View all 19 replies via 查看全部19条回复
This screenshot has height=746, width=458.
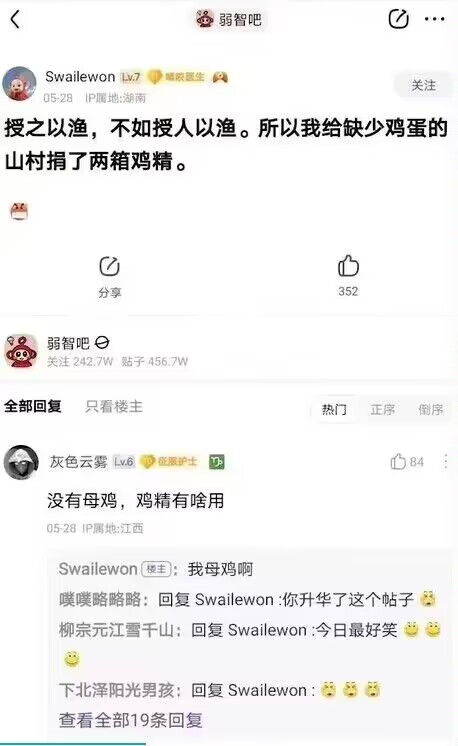click(131, 720)
